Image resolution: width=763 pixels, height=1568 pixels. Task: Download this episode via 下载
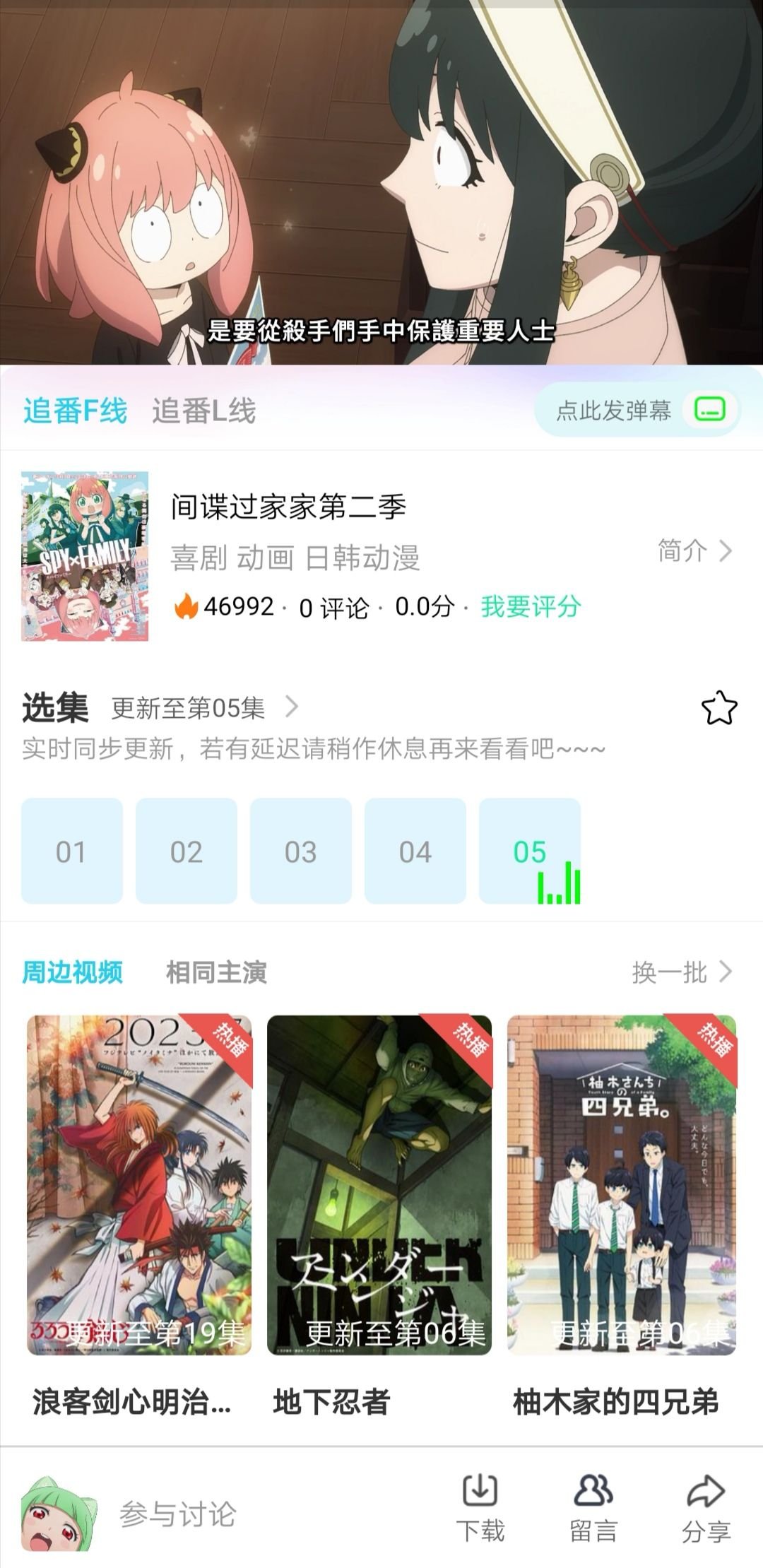480,1507
